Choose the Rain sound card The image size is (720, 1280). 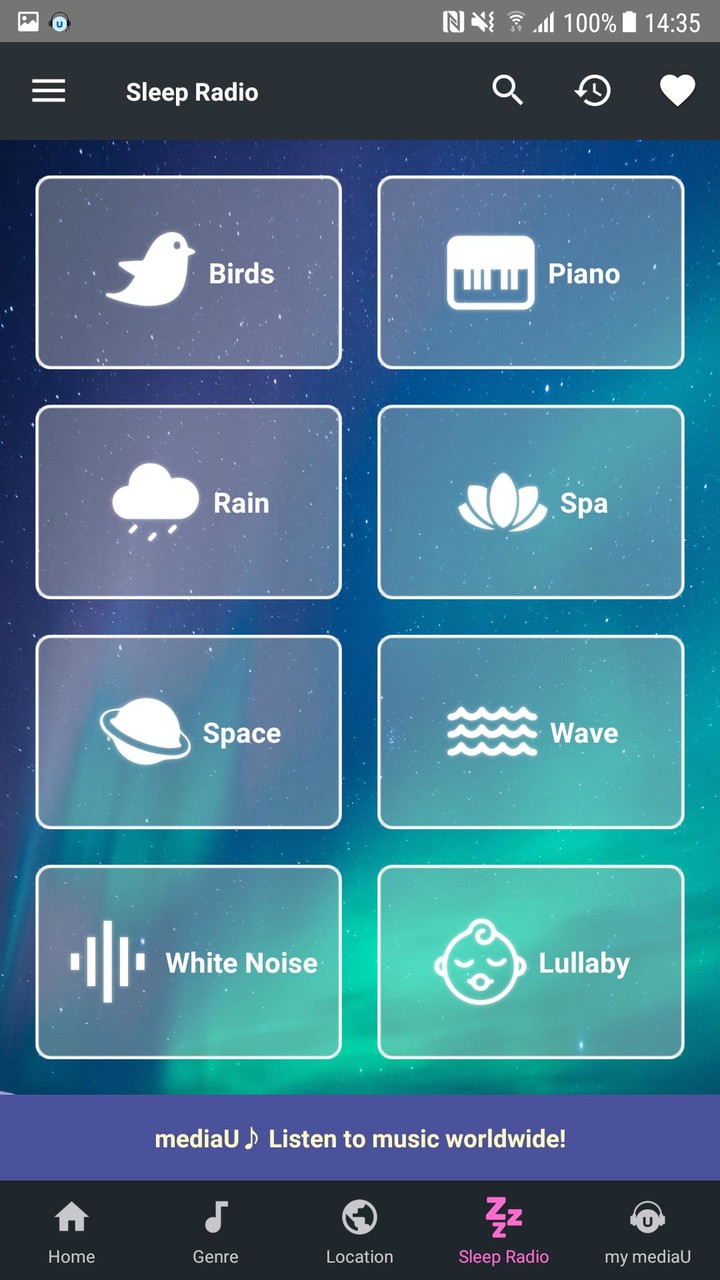(x=189, y=502)
